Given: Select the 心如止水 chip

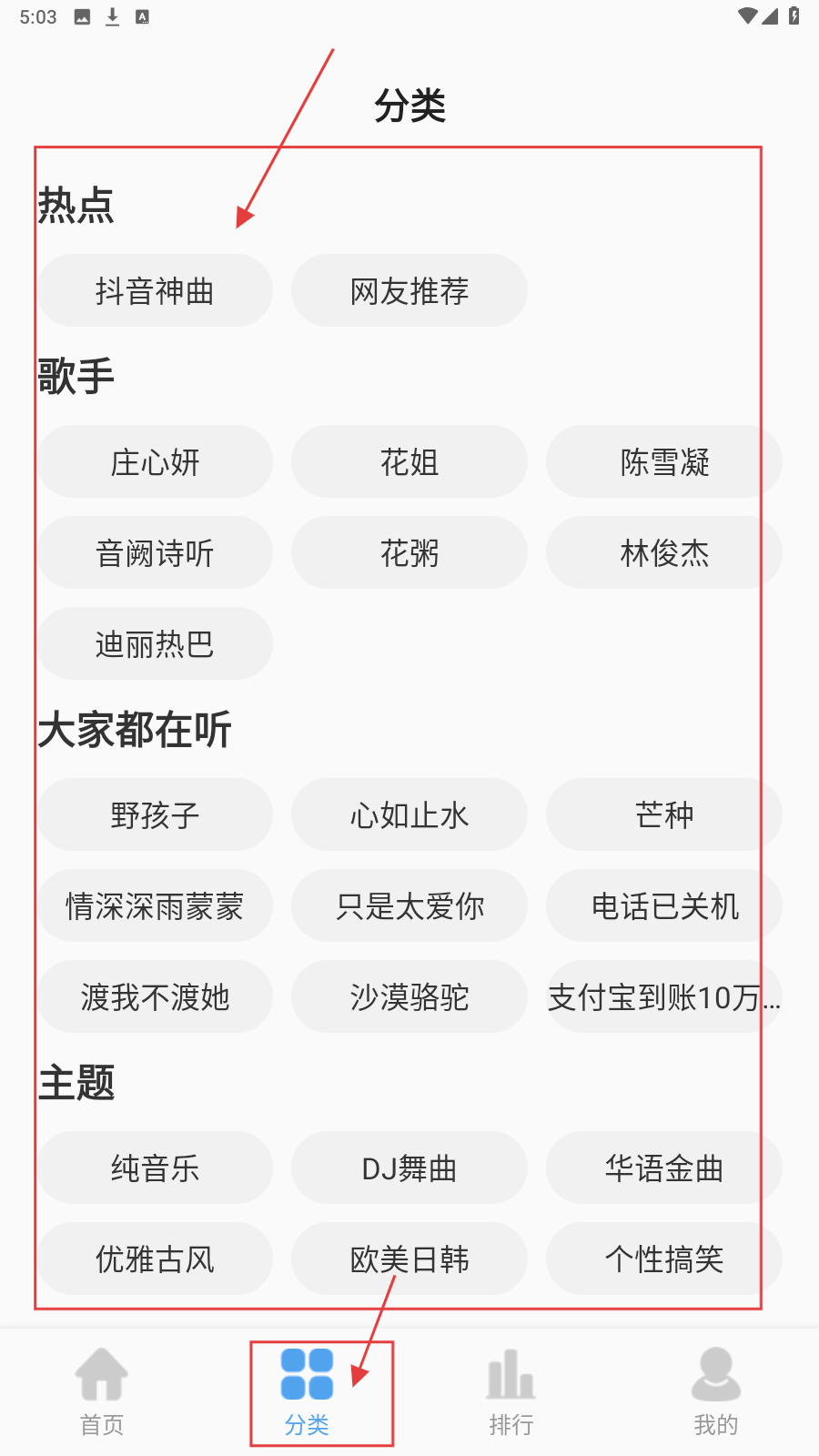Looking at the screenshot, I should click(x=409, y=815).
